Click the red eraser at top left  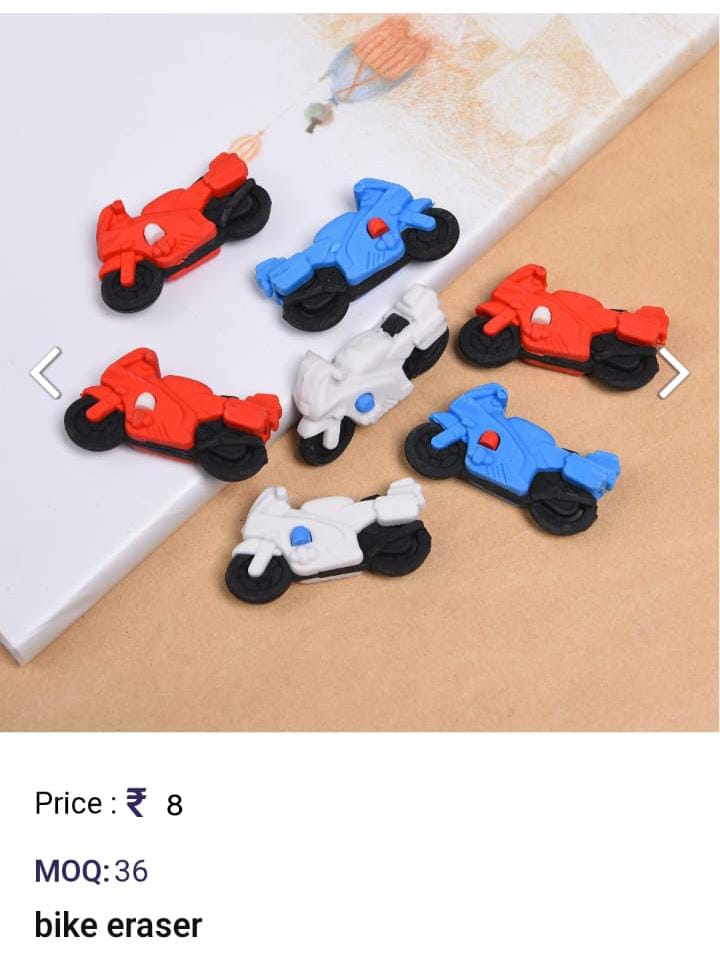point(170,232)
